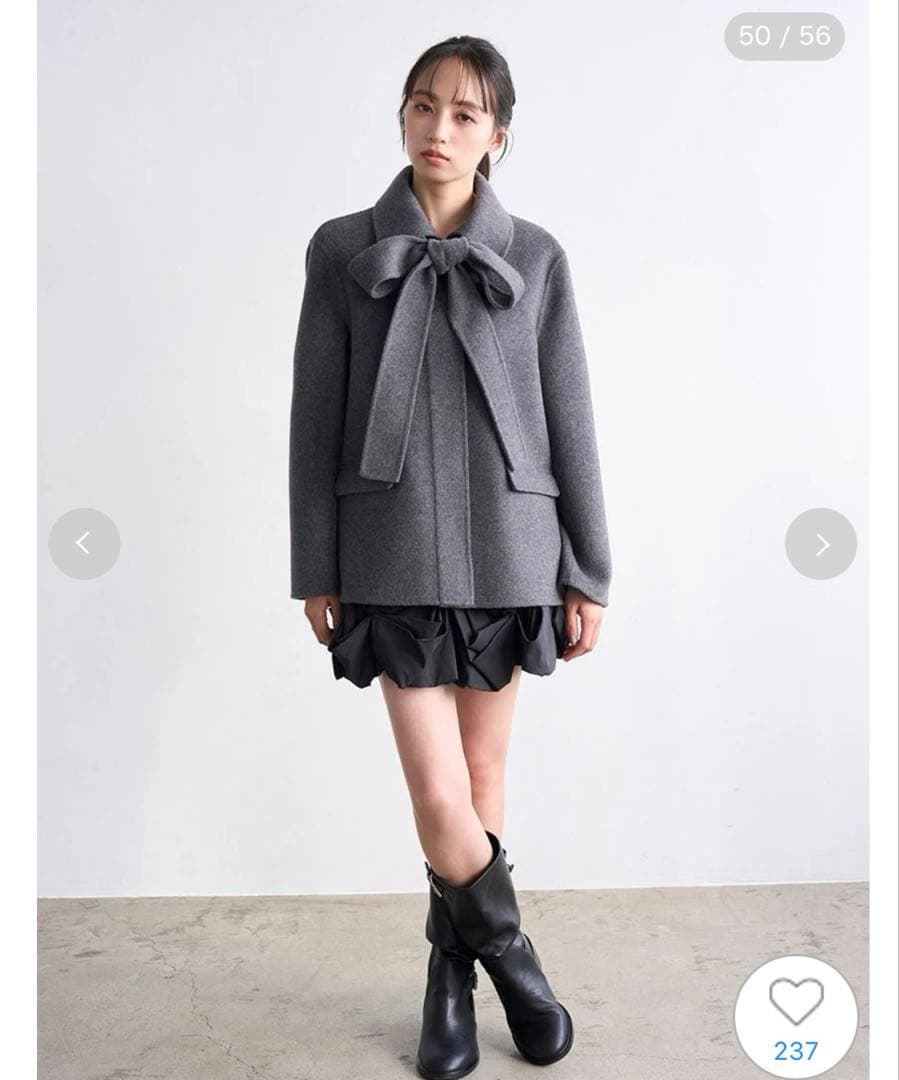Show the next product photo
The width and height of the screenshot is (899, 1080).
[x=820, y=544]
